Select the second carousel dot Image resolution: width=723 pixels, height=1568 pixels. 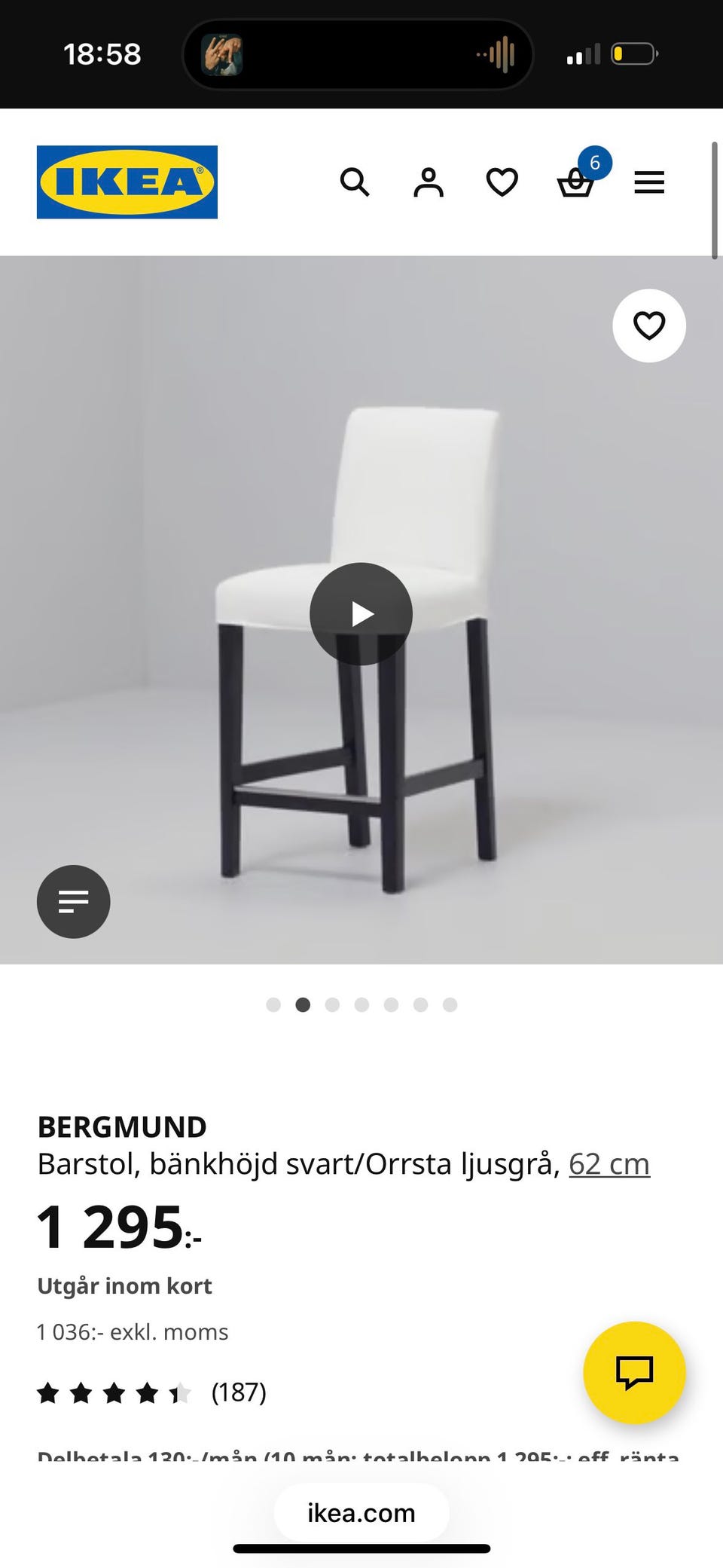pyautogui.click(x=303, y=1004)
